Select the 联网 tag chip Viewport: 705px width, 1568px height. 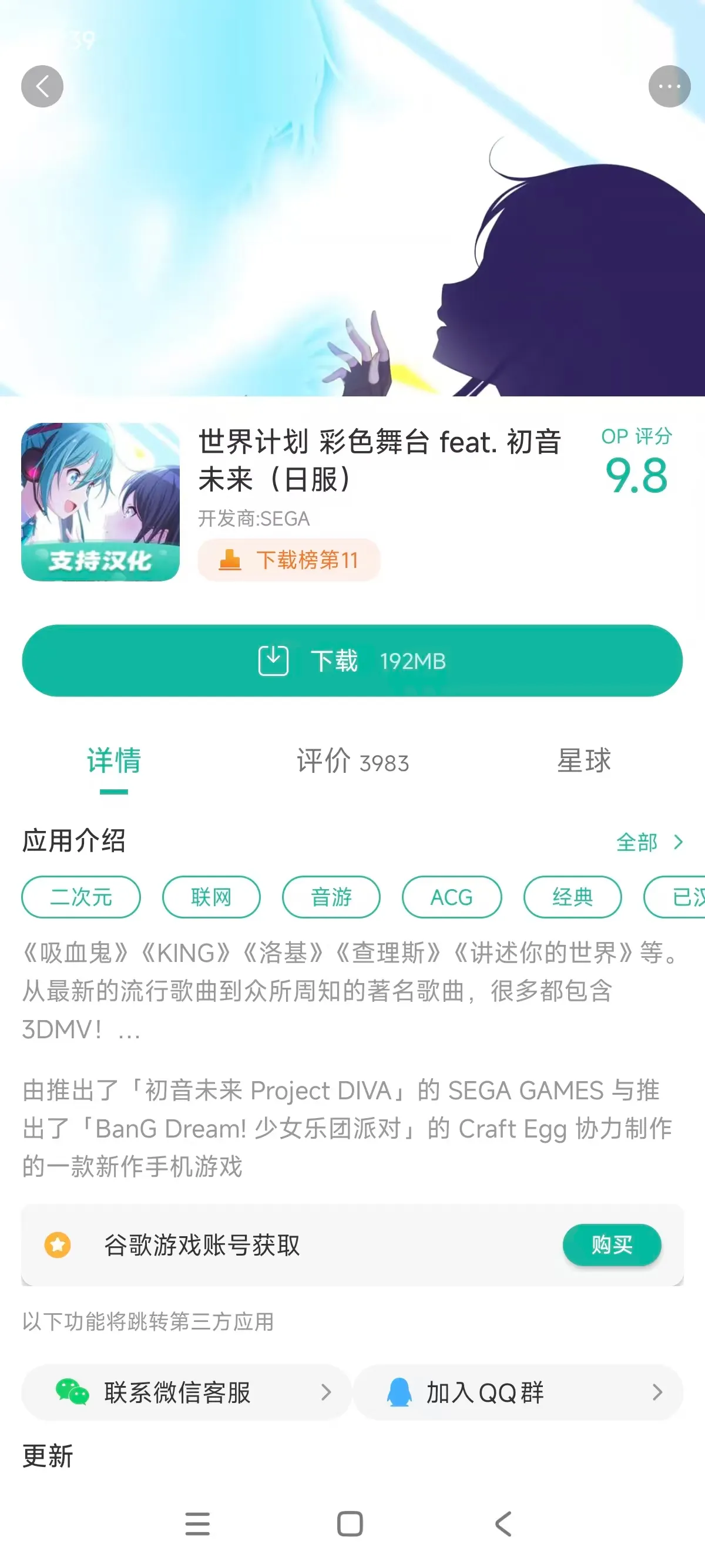tap(211, 897)
